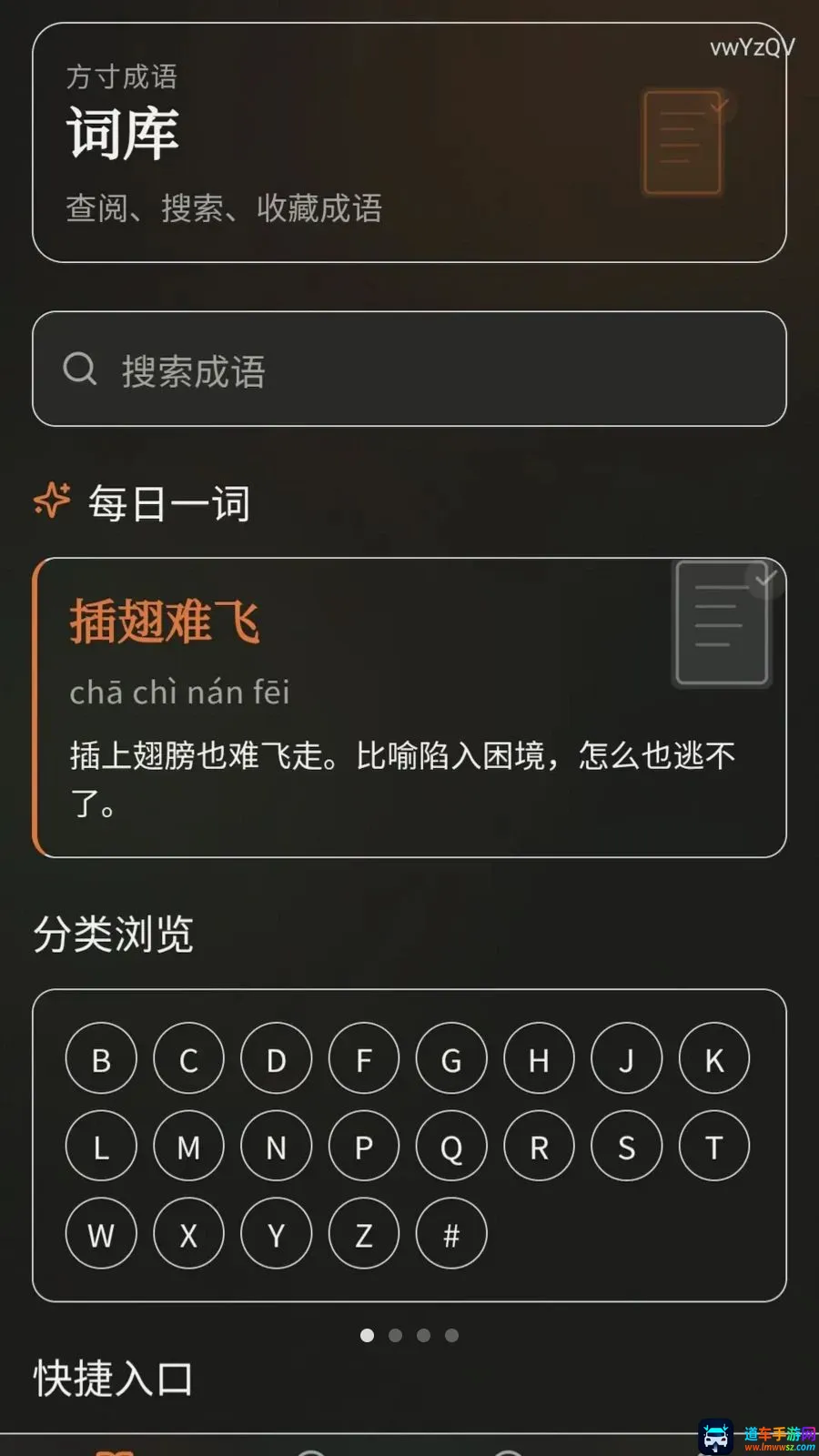Tap the Z letter category
The image size is (819, 1456).
(x=364, y=1234)
